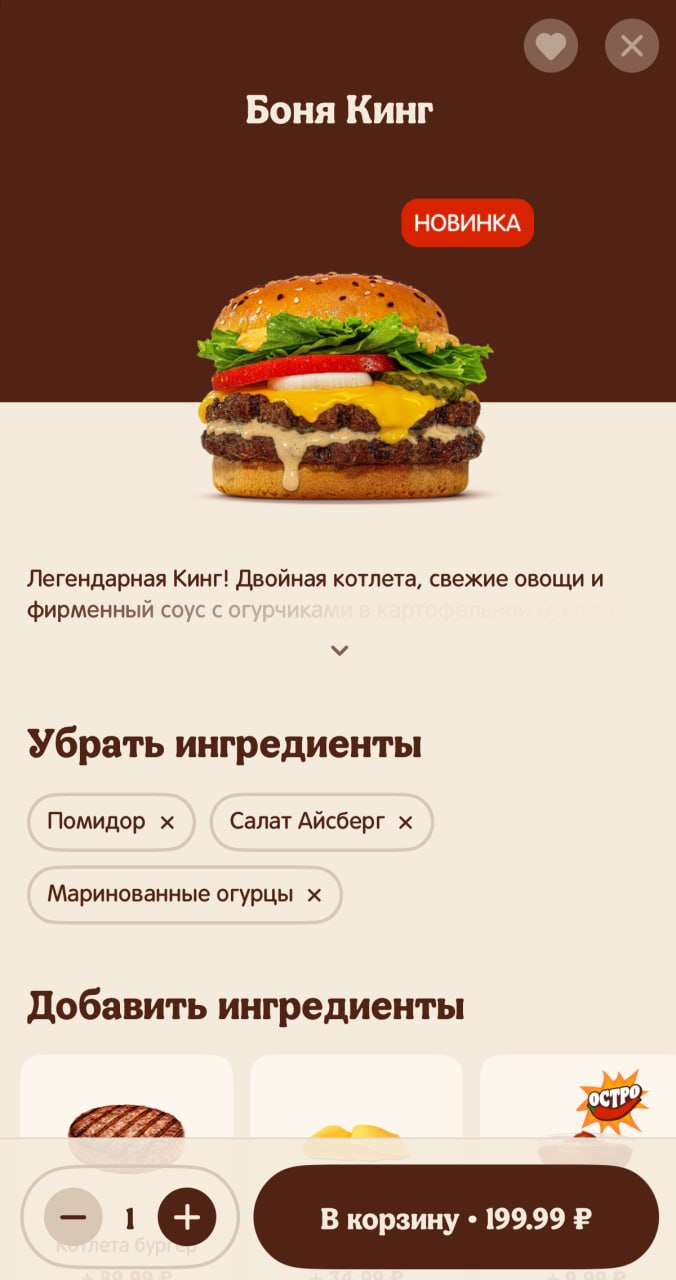
Task: Increase the burger quantity
Action: (x=187, y=1217)
